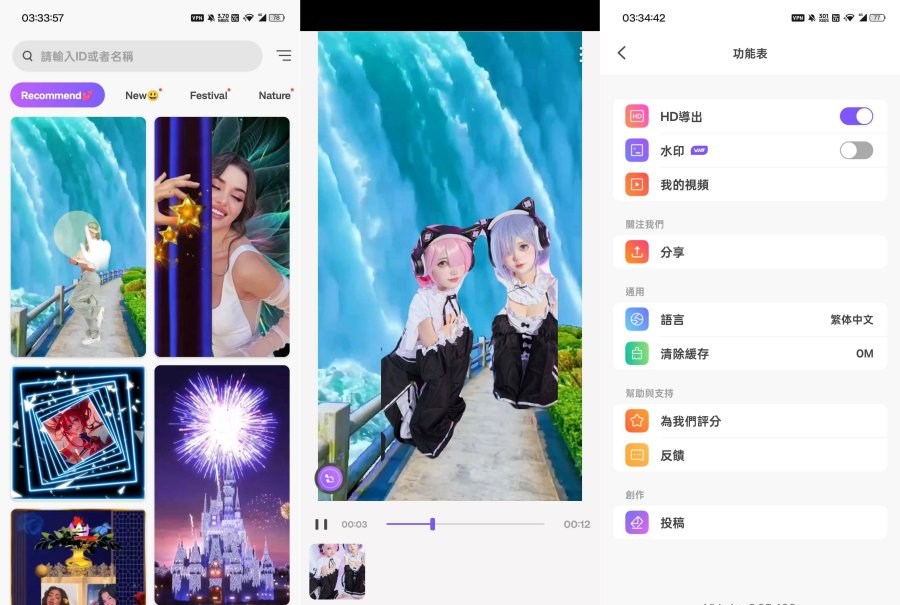Tap the ID or name search field
This screenshot has height=605, width=900.
pos(138,56)
